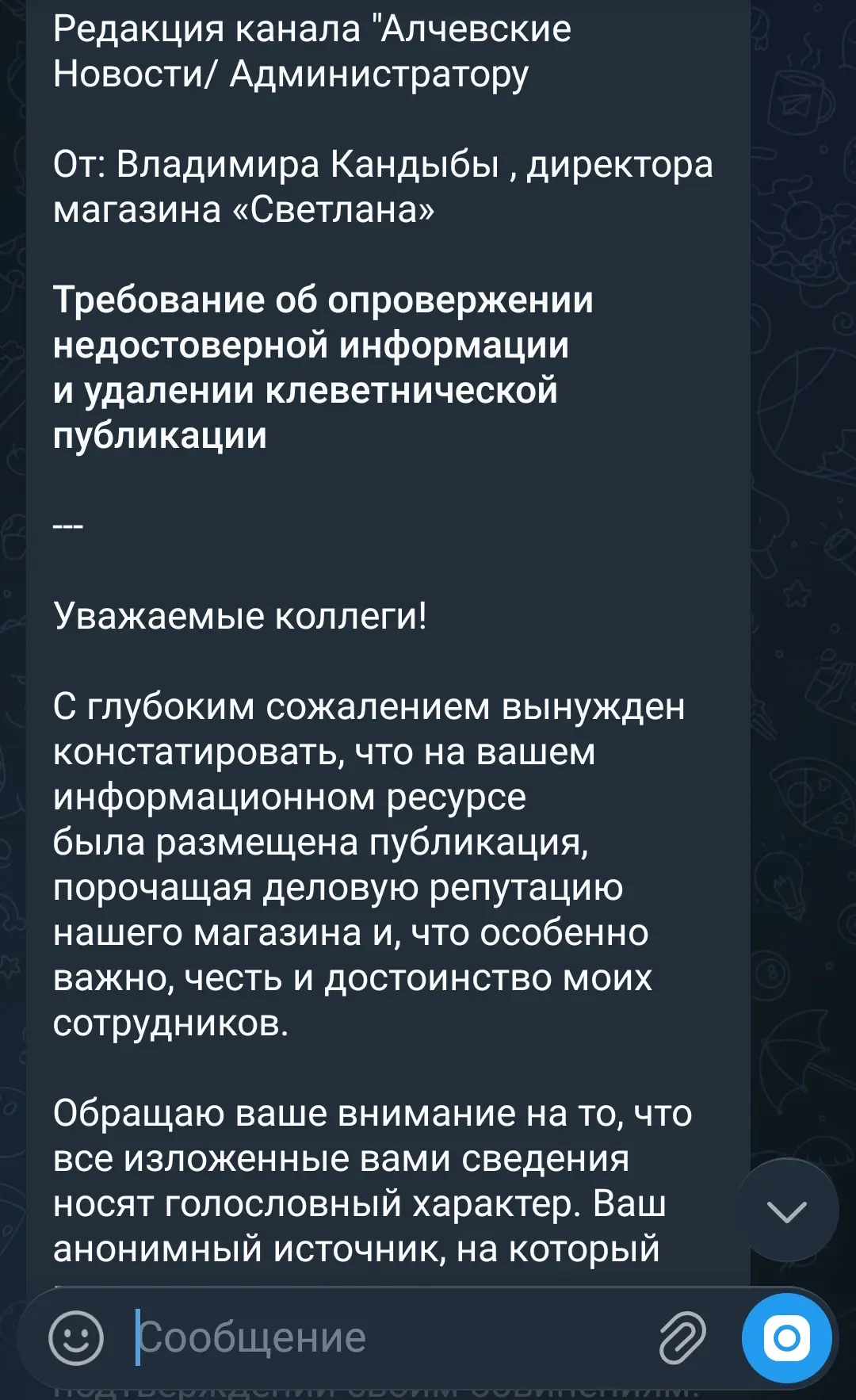Jump to the latest messages
856x1400 pixels.
(787, 1210)
